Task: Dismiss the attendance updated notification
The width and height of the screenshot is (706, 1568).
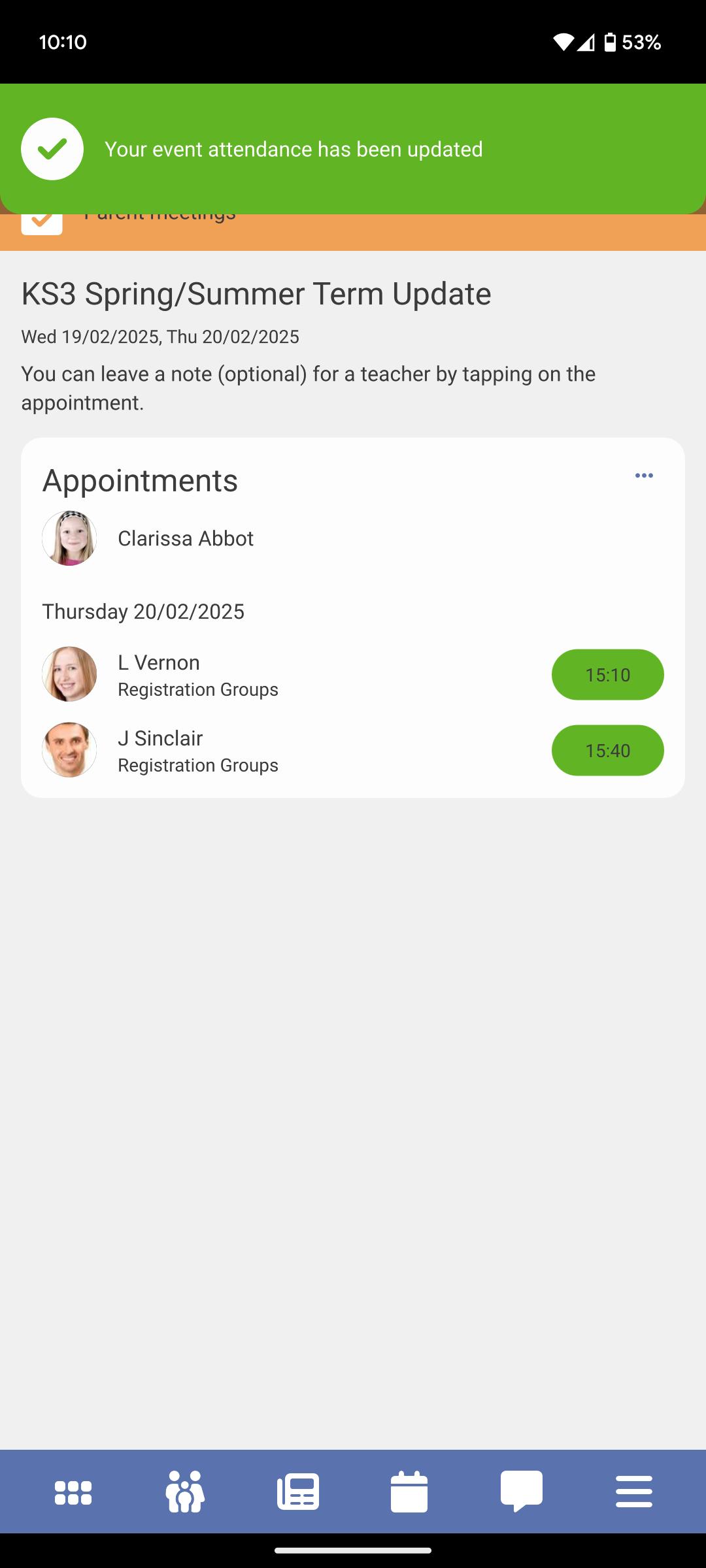Action: pyautogui.click(x=353, y=149)
